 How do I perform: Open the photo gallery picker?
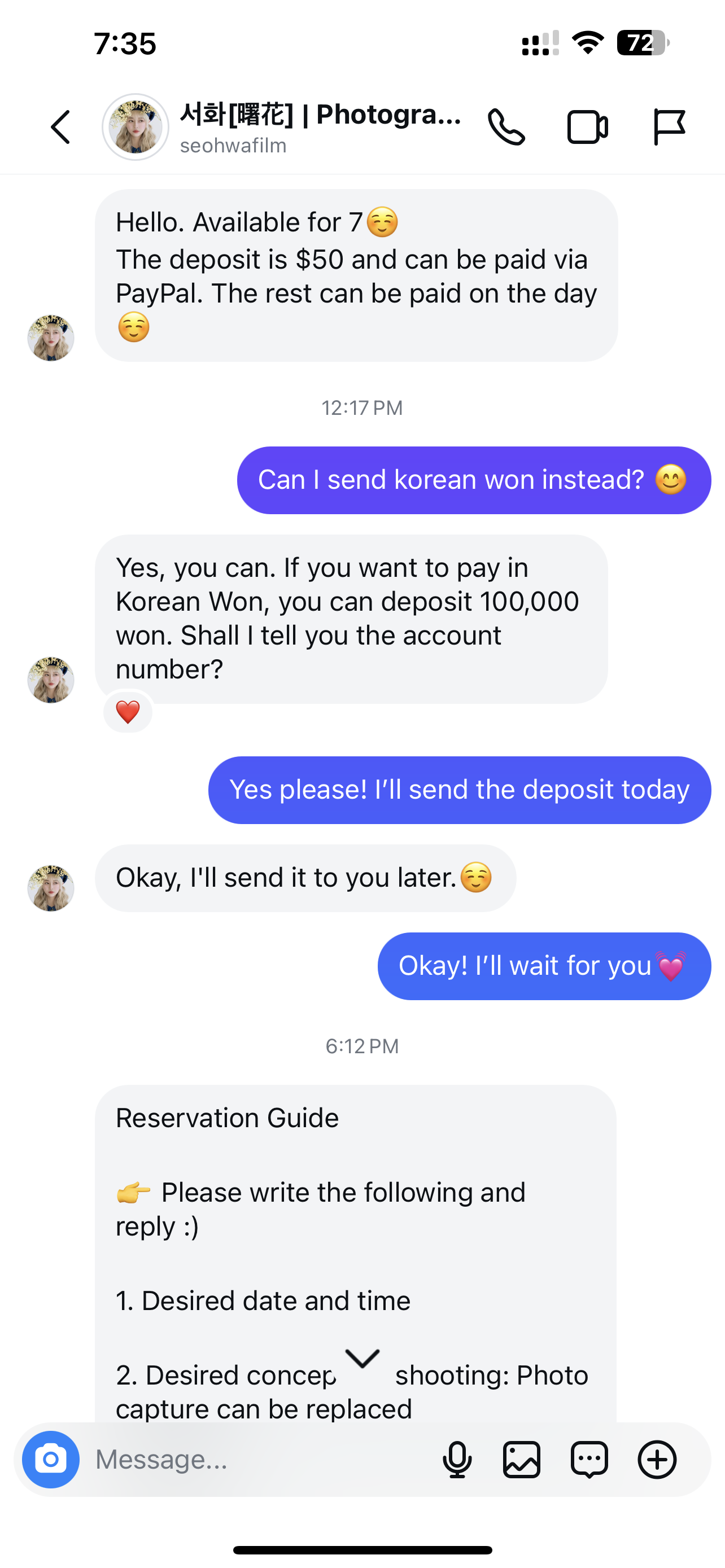click(522, 1458)
